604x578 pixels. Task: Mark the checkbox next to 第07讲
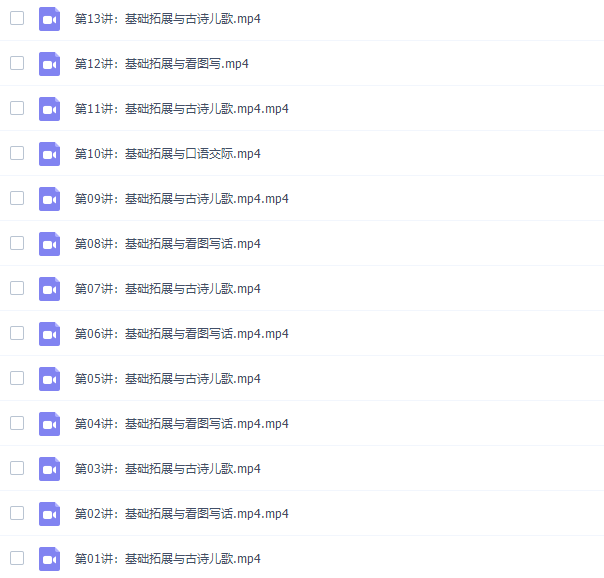coord(17,288)
